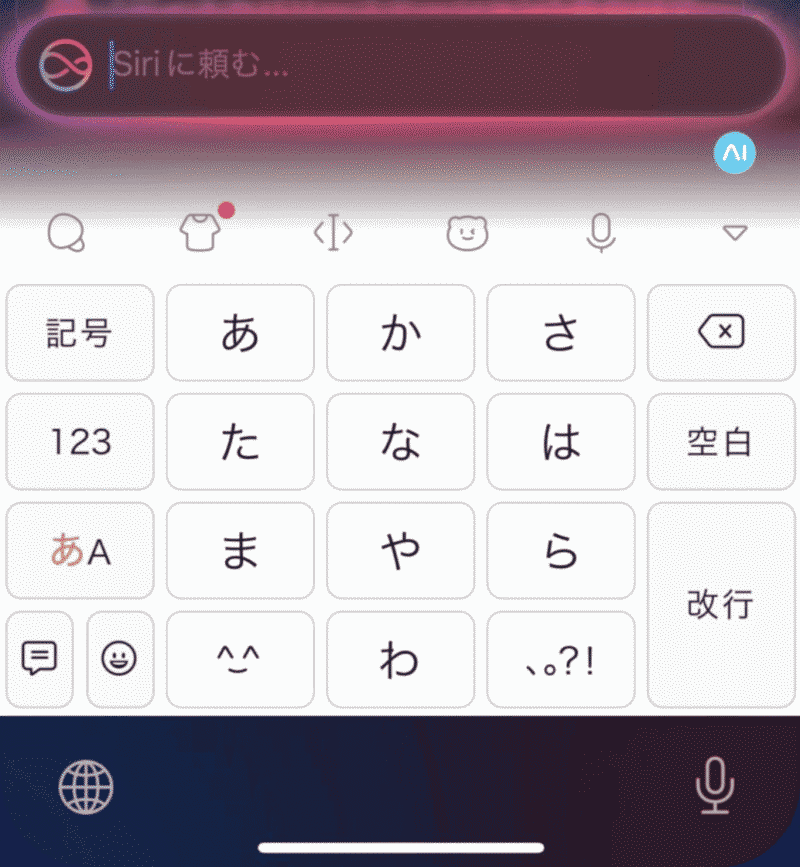
Task: Open the AI assistant badge
Action: click(735, 153)
